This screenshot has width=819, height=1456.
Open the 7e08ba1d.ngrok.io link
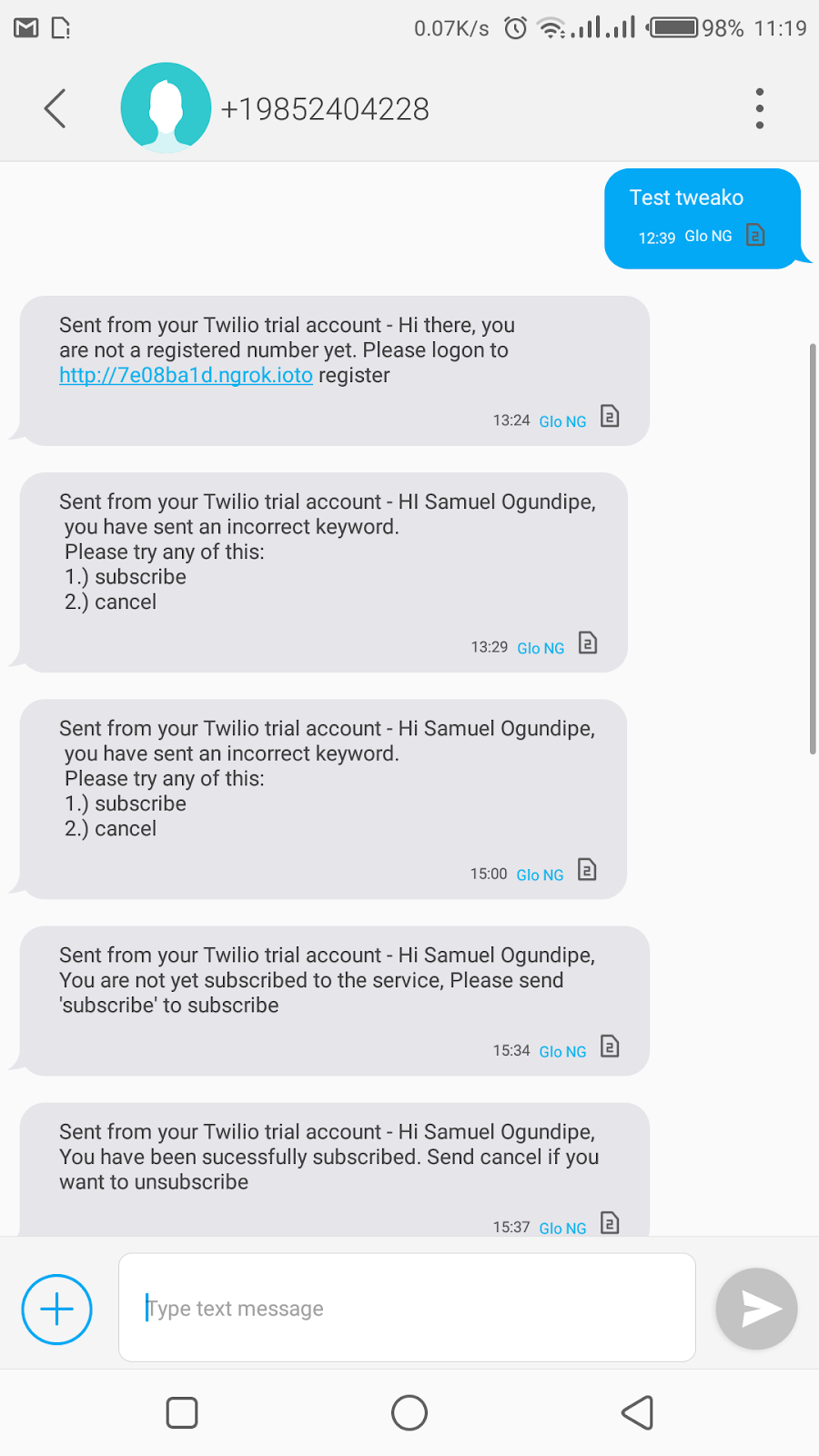(186, 375)
